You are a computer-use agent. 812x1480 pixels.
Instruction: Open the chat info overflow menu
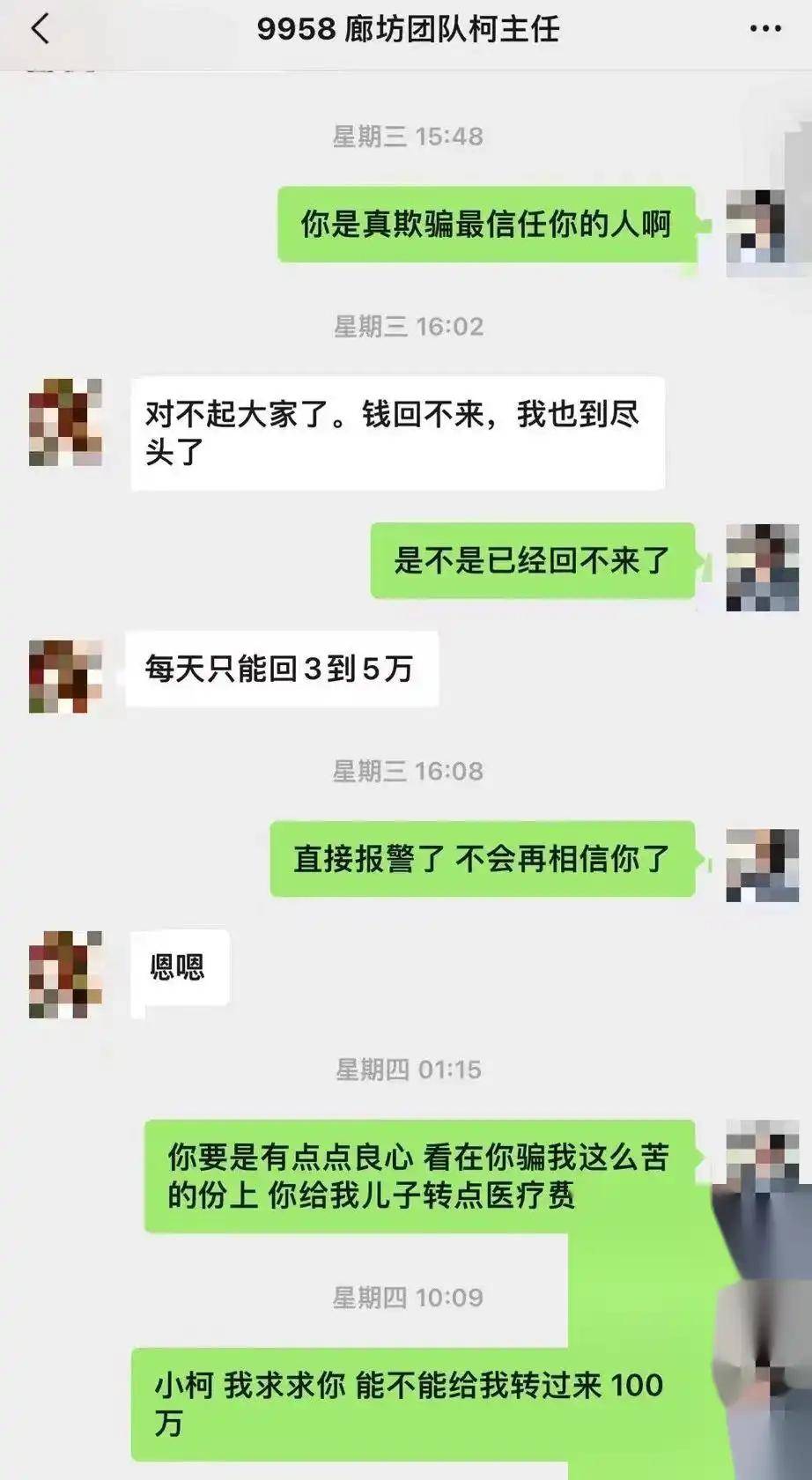pos(764,29)
